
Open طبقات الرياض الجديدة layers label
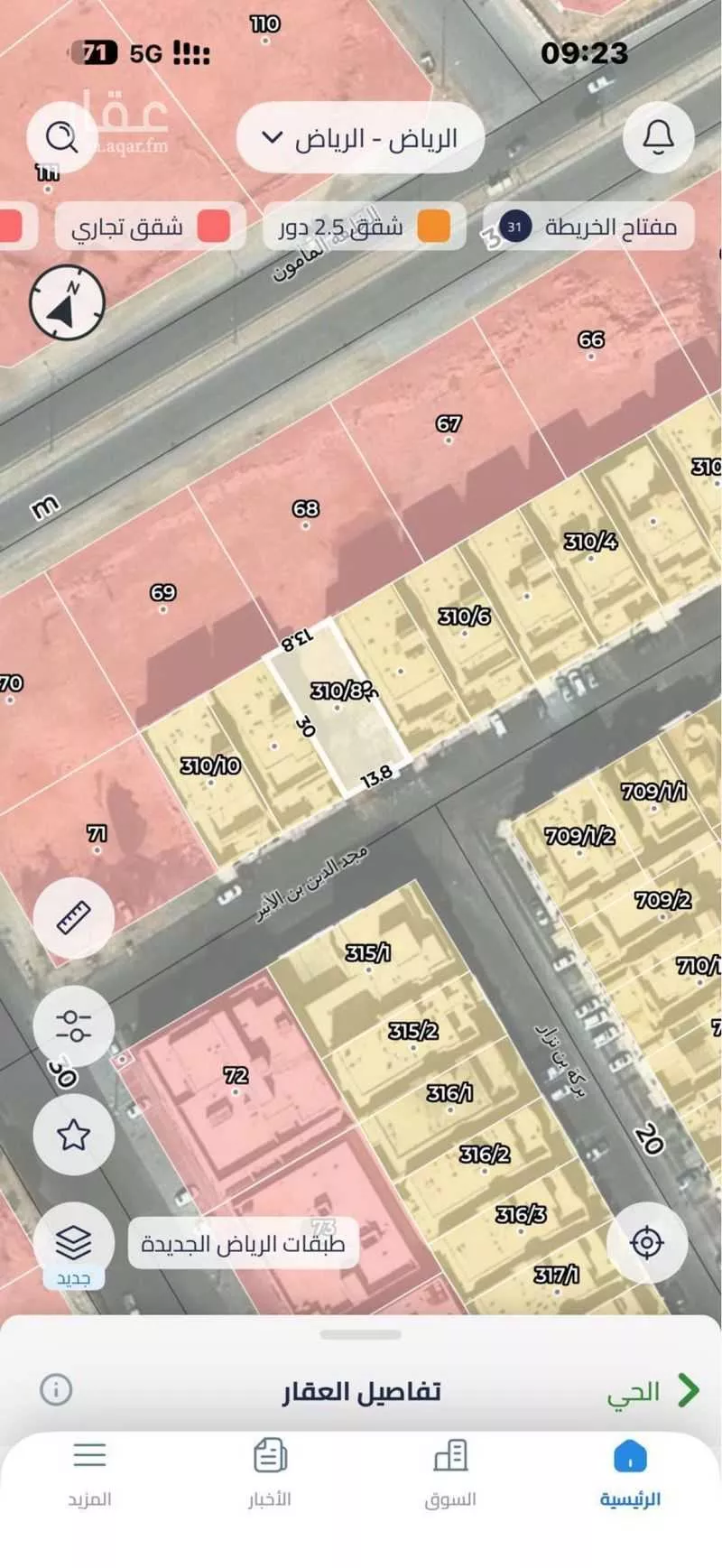[243, 1244]
